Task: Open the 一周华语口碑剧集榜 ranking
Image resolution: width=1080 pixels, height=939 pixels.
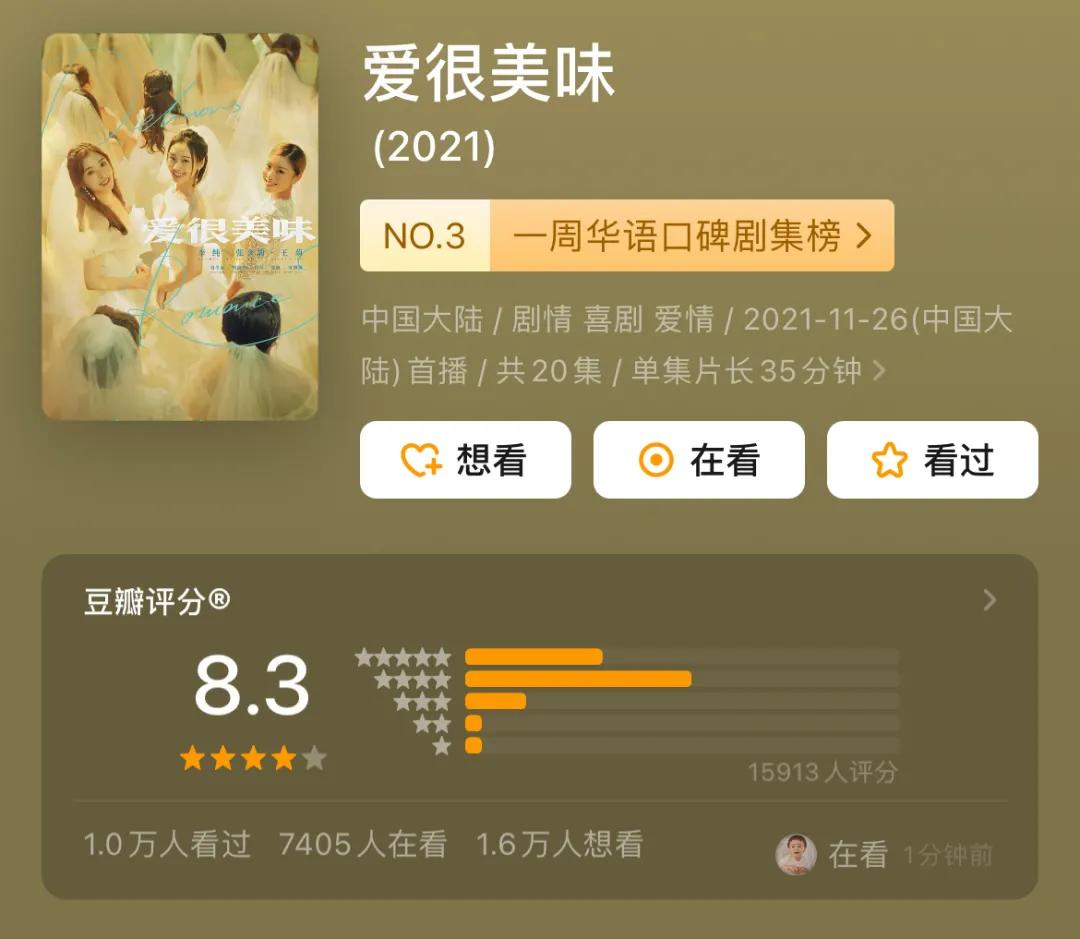Action: [x=627, y=236]
